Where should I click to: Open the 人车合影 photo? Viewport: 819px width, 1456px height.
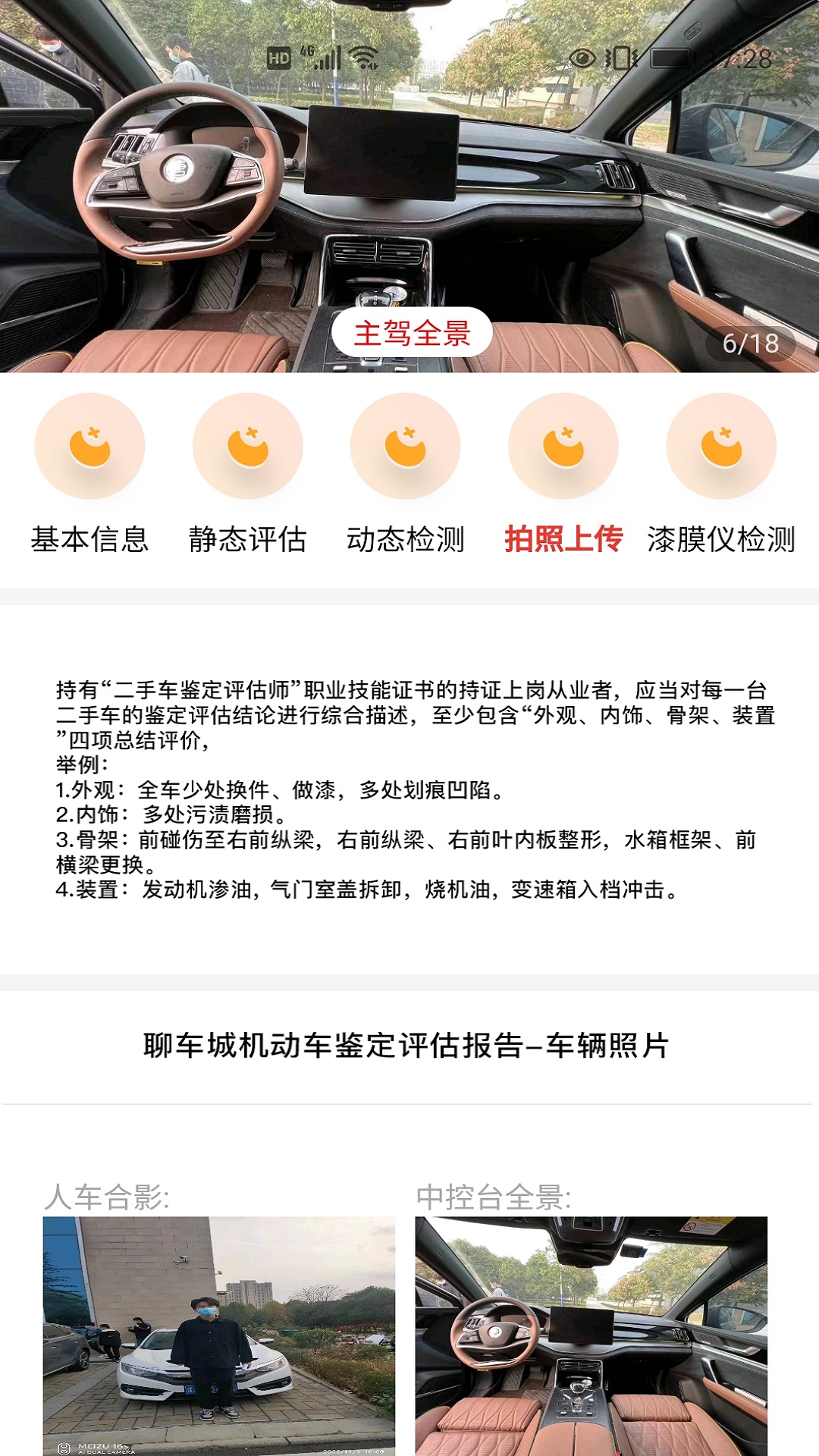(x=218, y=1335)
